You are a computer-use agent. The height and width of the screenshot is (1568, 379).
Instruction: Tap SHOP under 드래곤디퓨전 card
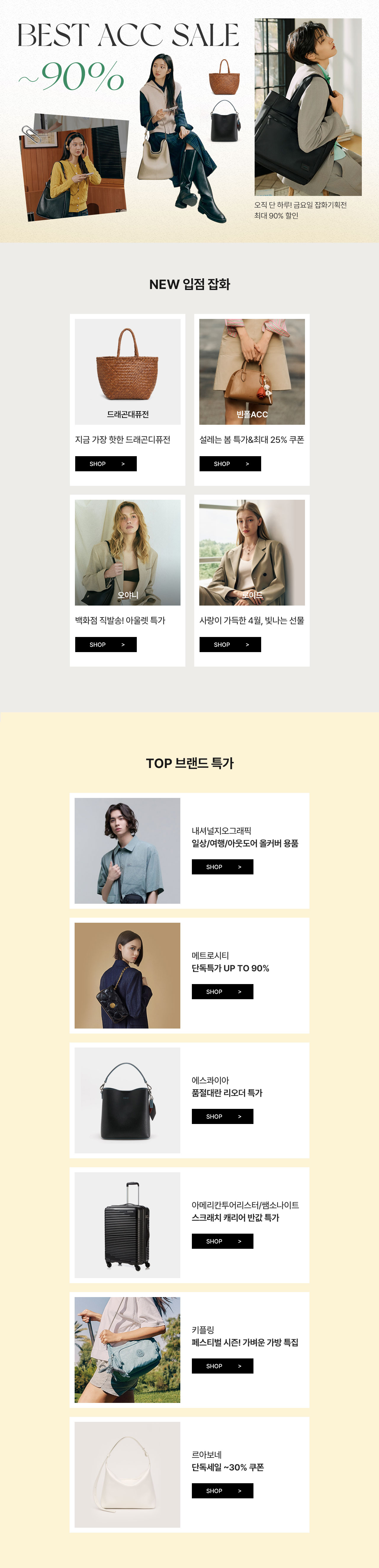point(106,464)
